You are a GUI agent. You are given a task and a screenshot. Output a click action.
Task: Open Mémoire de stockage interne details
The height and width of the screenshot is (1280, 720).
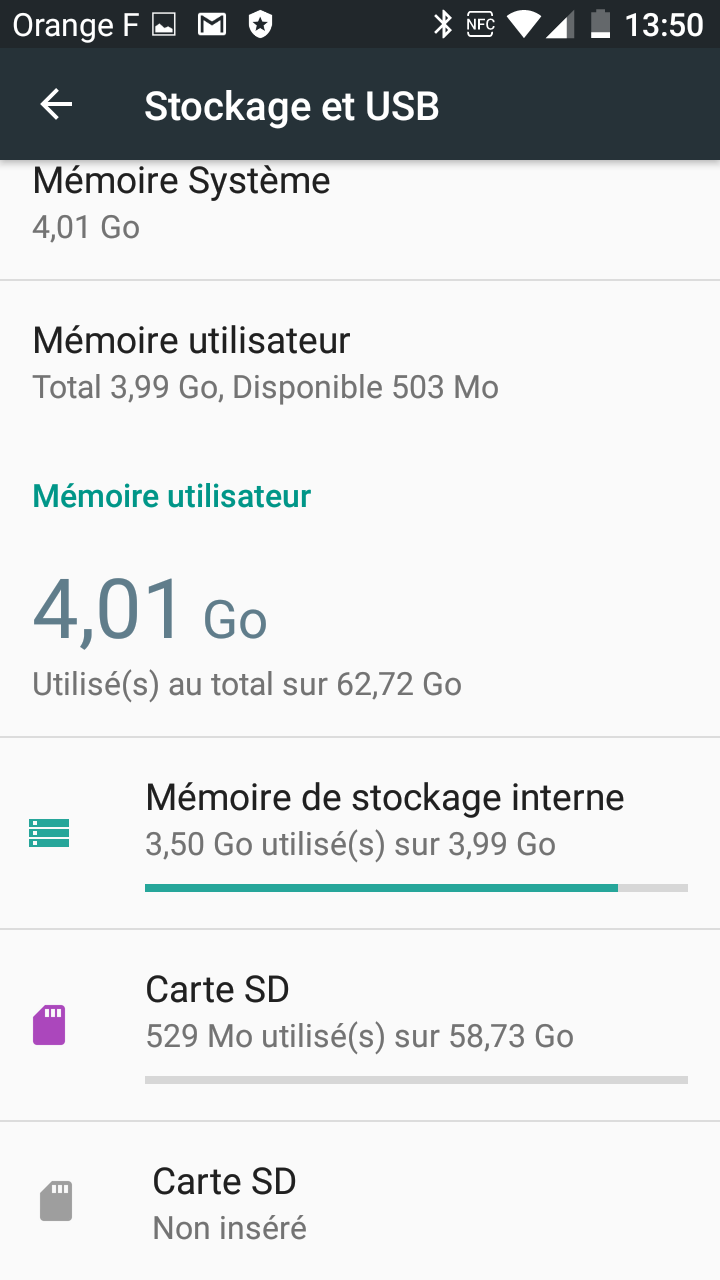(x=384, y=820)
